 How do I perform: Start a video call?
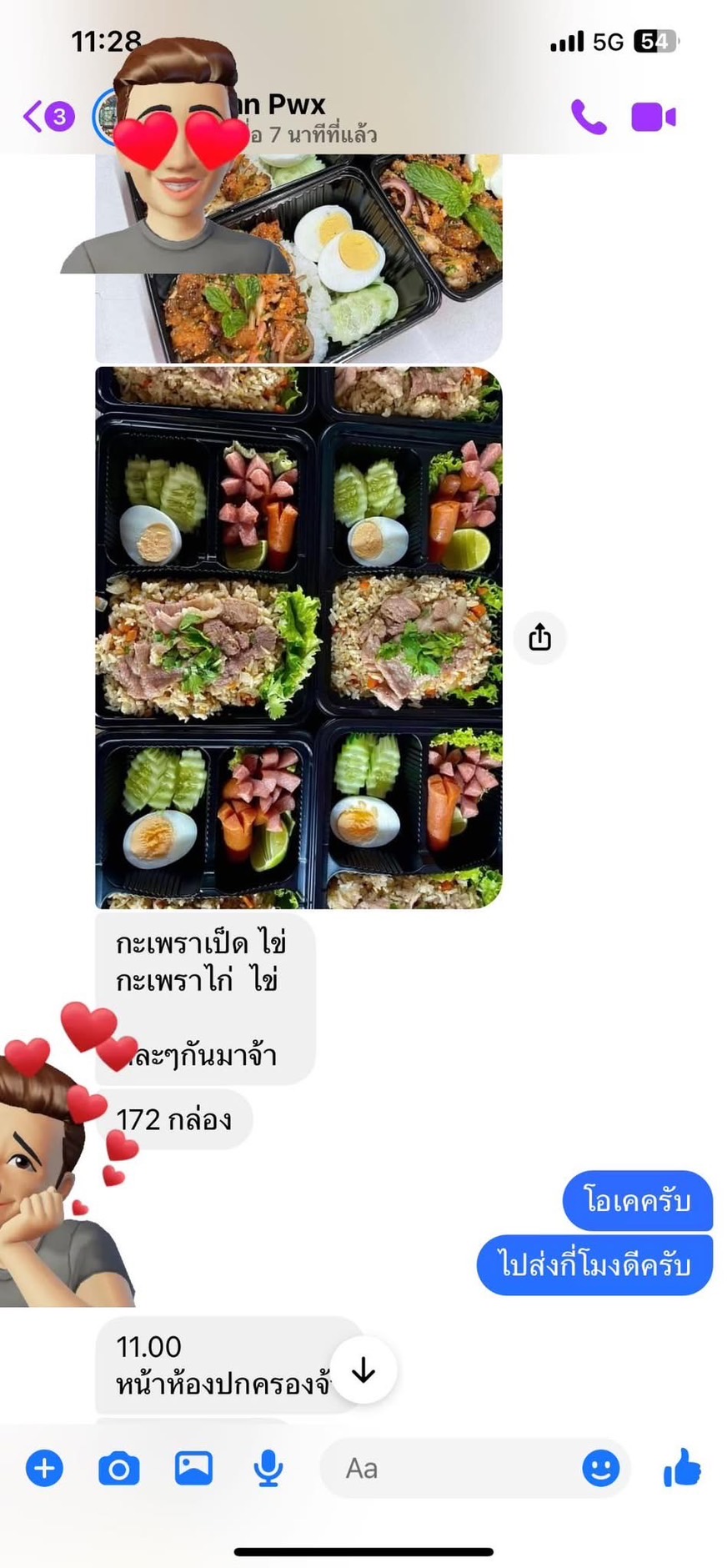(653, 117)
